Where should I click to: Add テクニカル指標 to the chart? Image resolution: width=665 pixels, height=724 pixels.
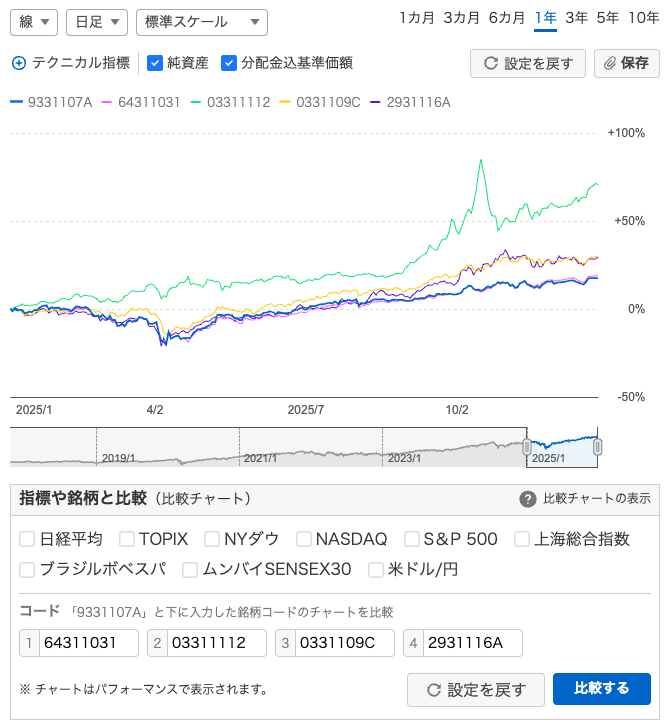pyautogui.click(x=70, y=63)
